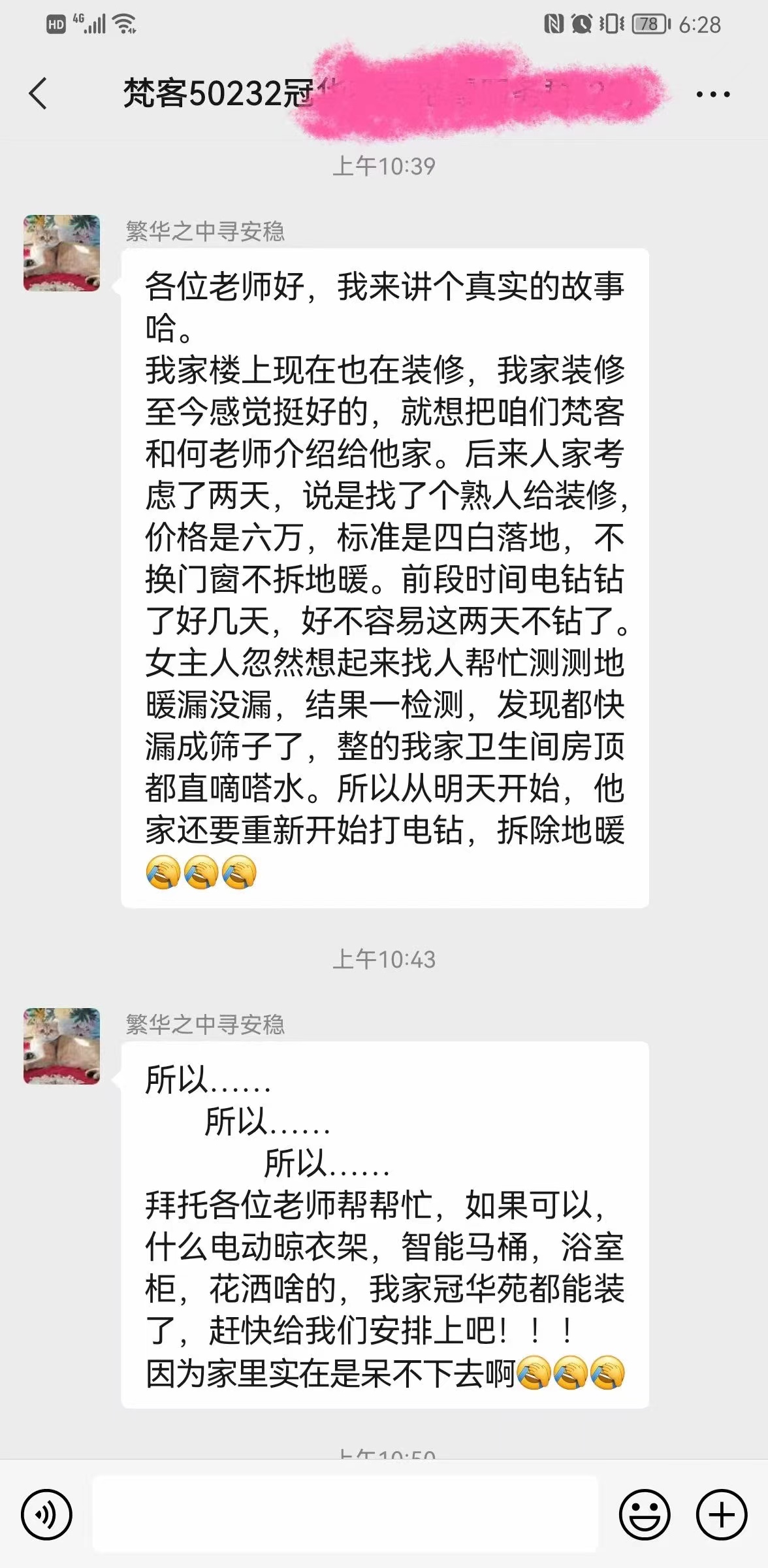The height and width of the screenshot is (1568, 768).
Task: Go back from the group chat
Action: click(x=39, y=93)
